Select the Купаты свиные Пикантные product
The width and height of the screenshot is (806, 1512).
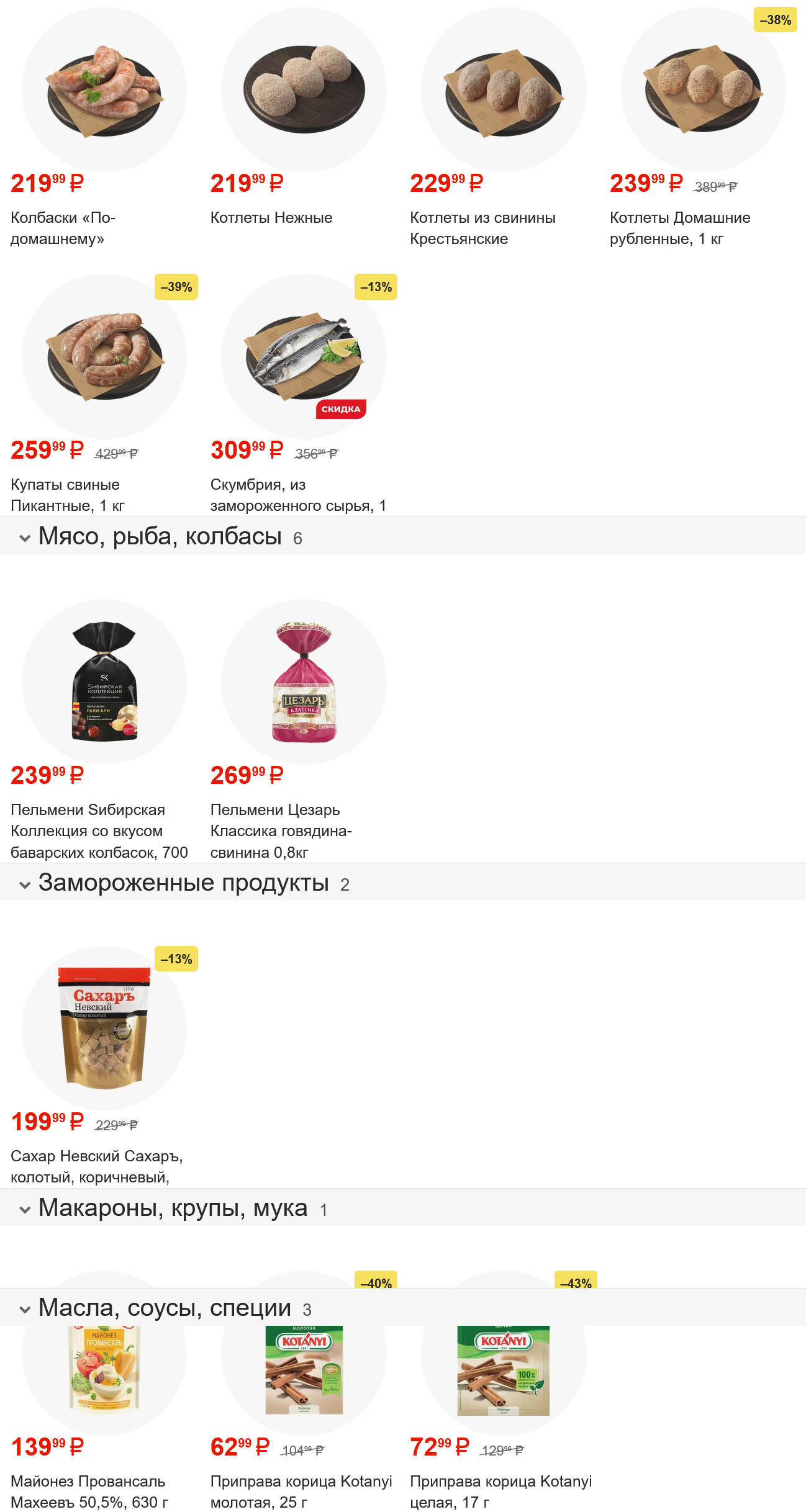(104, 357)
